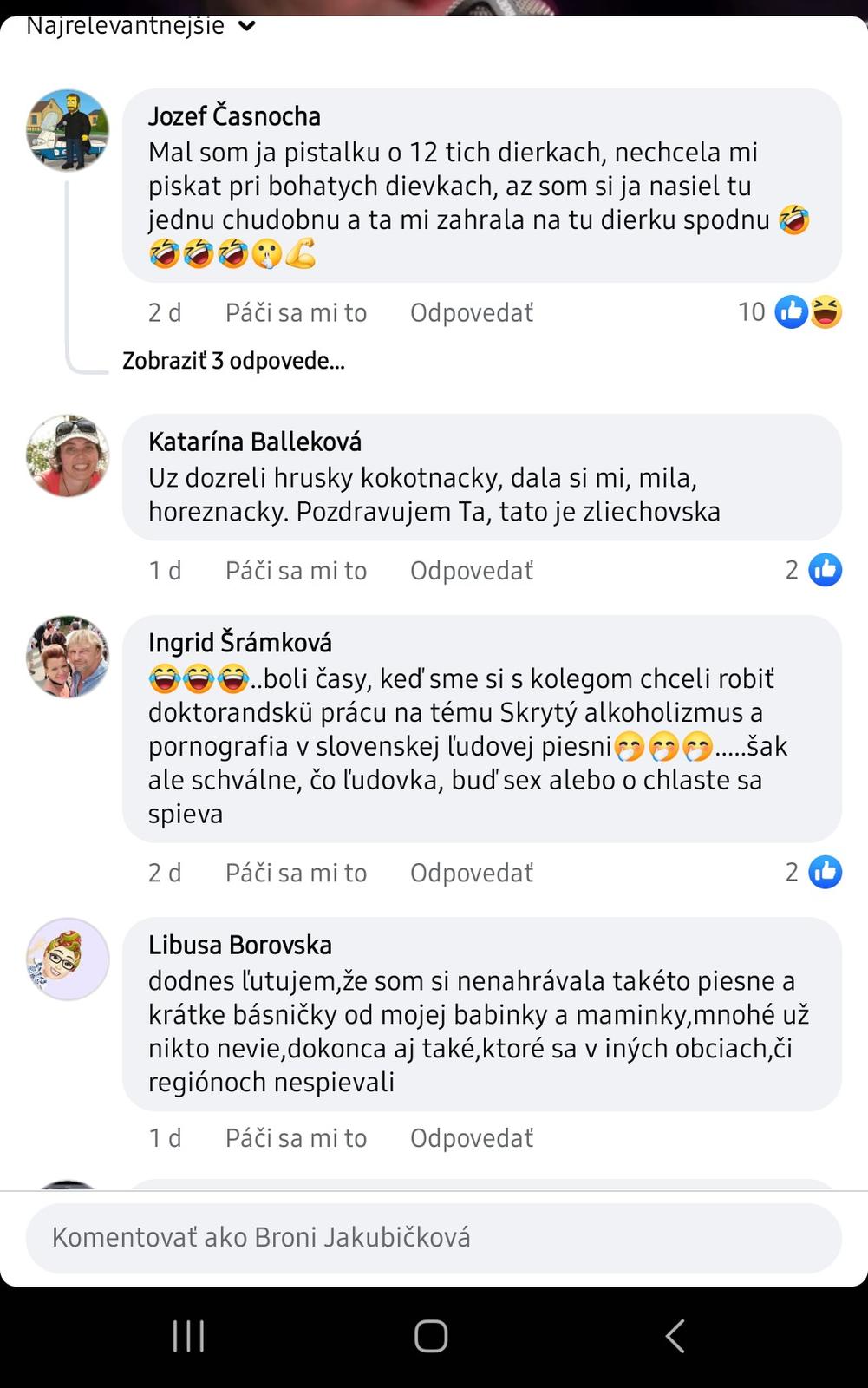Like Jozef Časnocha's comment

(x=296, y=312)
